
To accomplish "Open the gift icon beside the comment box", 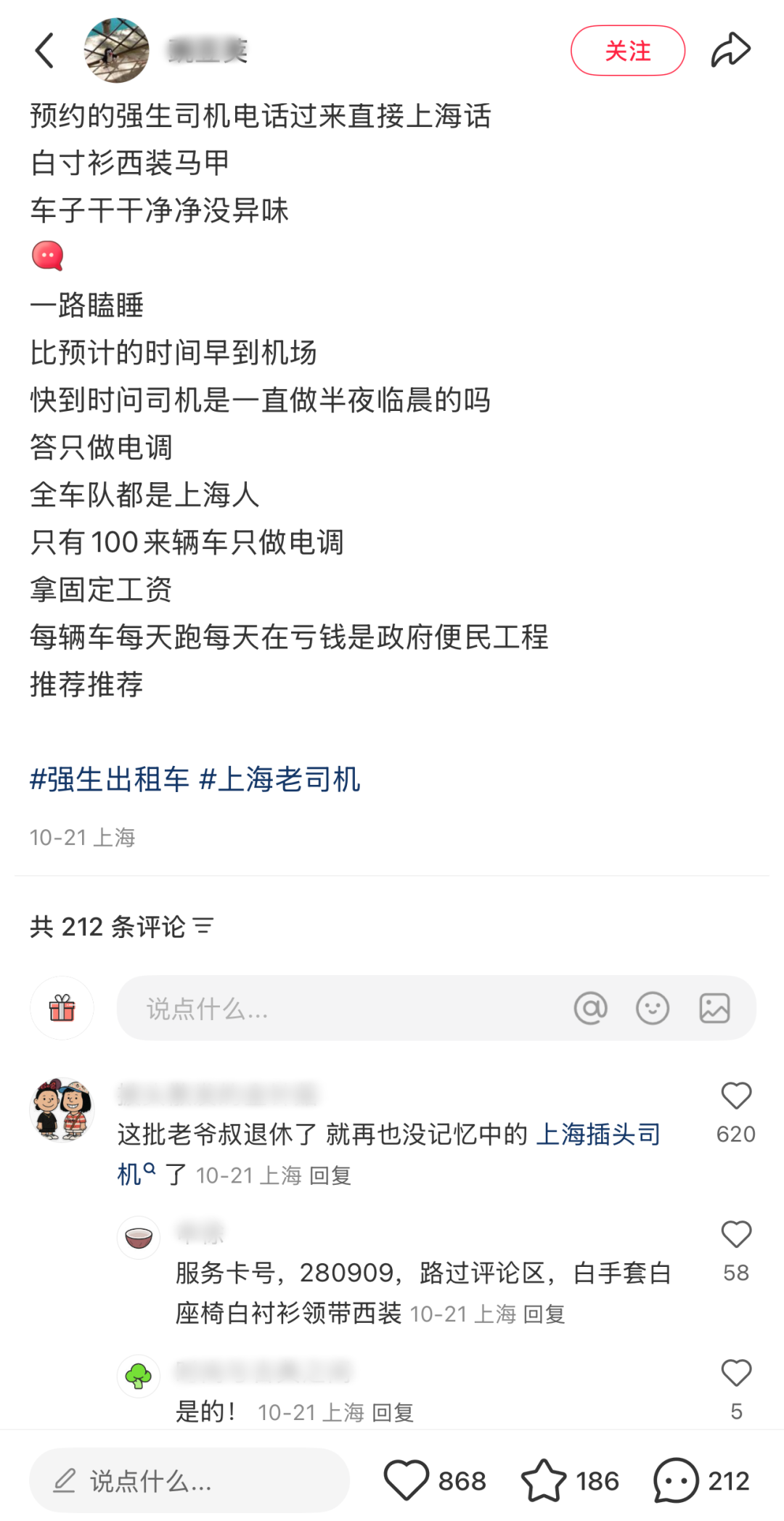I will point(62,1008).
